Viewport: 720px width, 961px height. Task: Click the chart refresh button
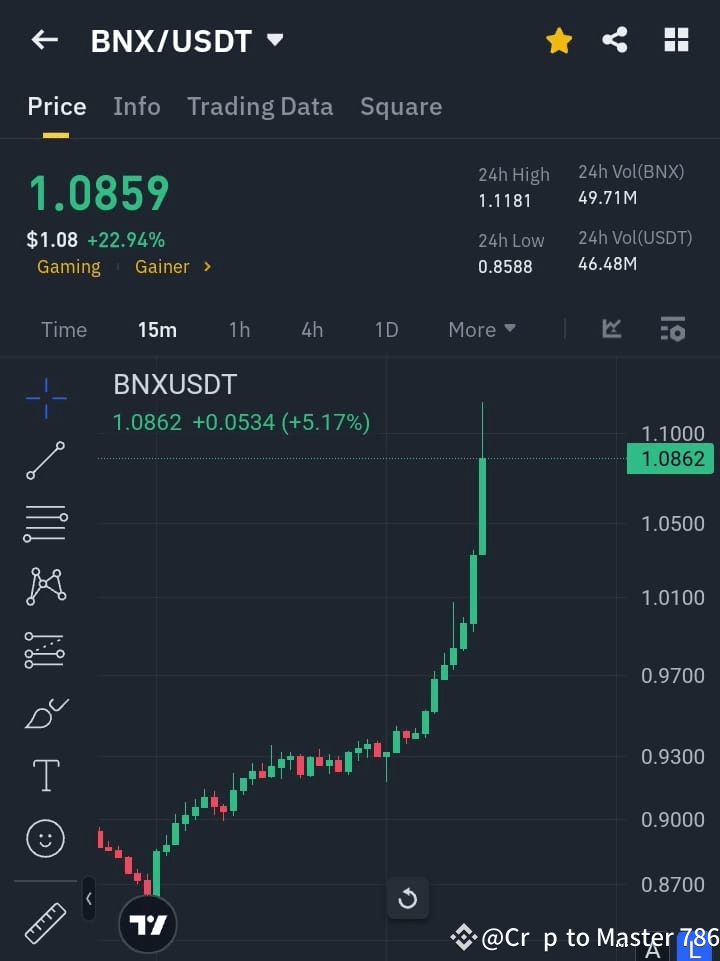tap(408, 898)
